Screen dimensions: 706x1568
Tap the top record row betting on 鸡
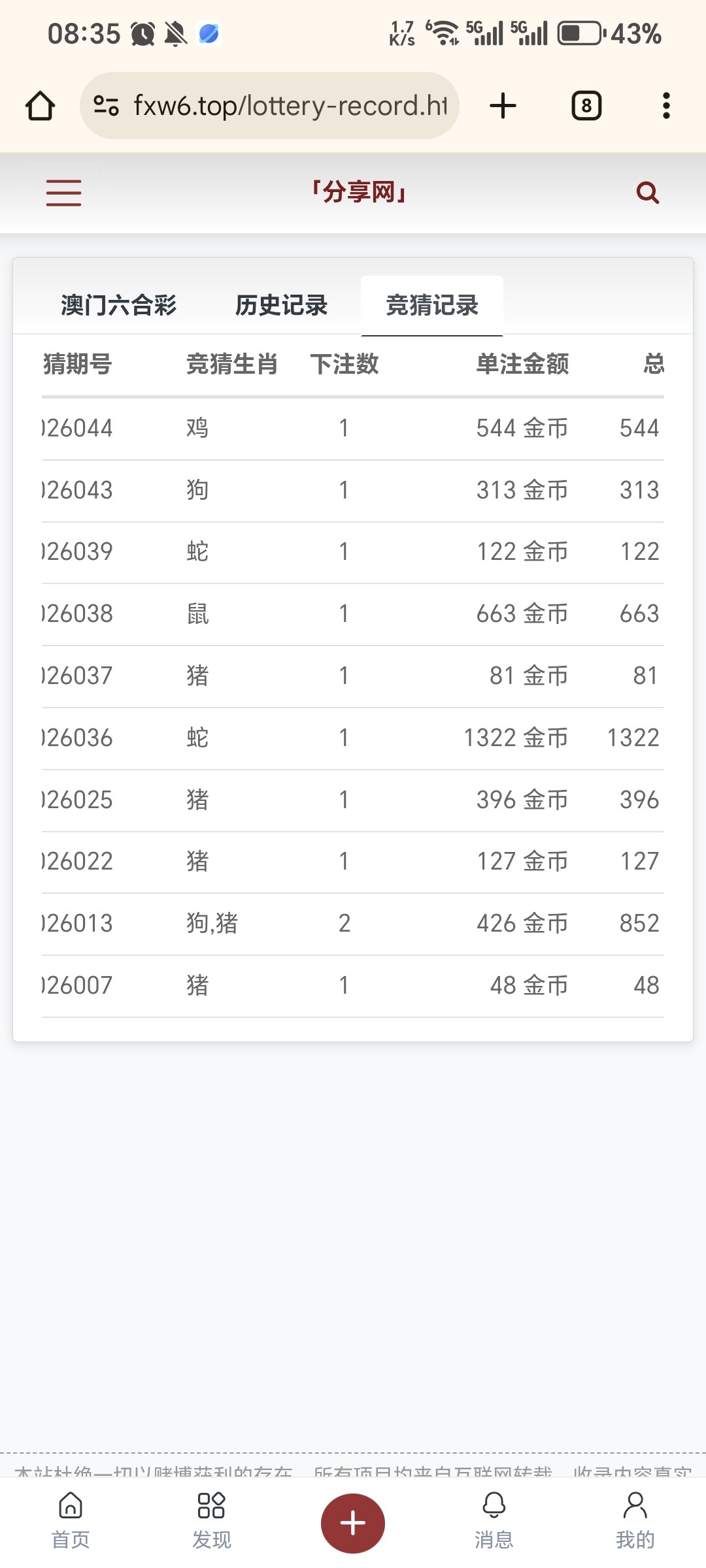[353, 428]
